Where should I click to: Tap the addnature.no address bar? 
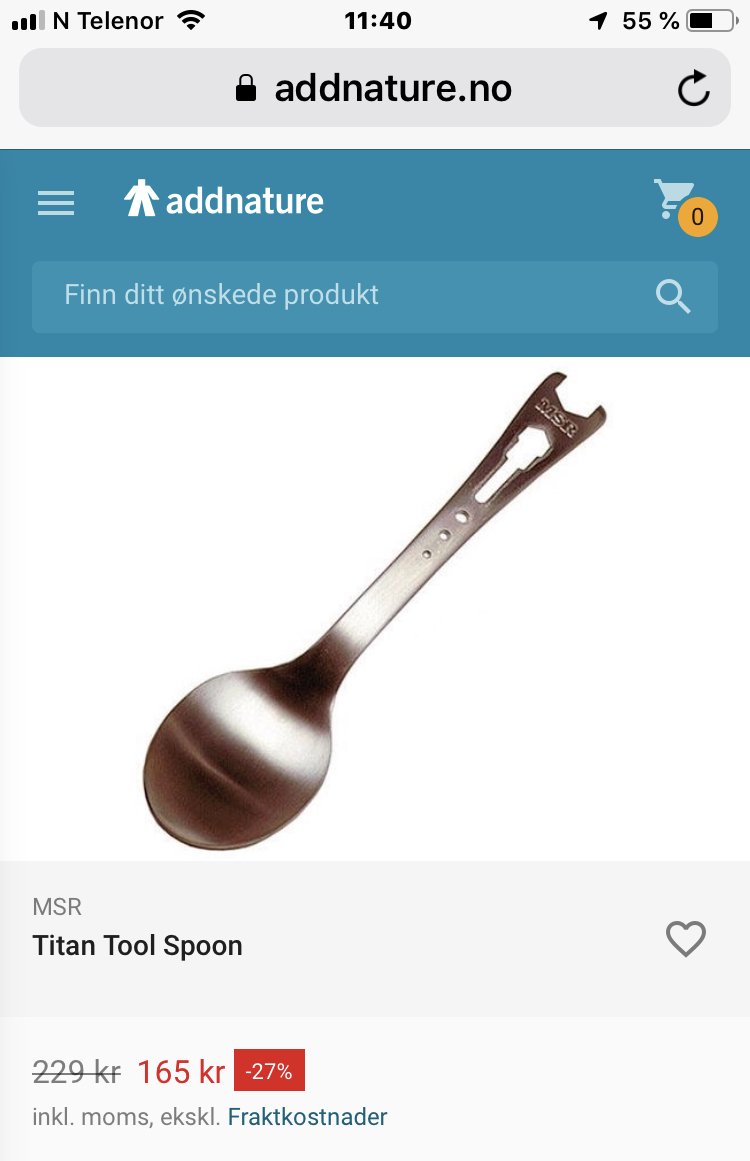tap(374, 89)
